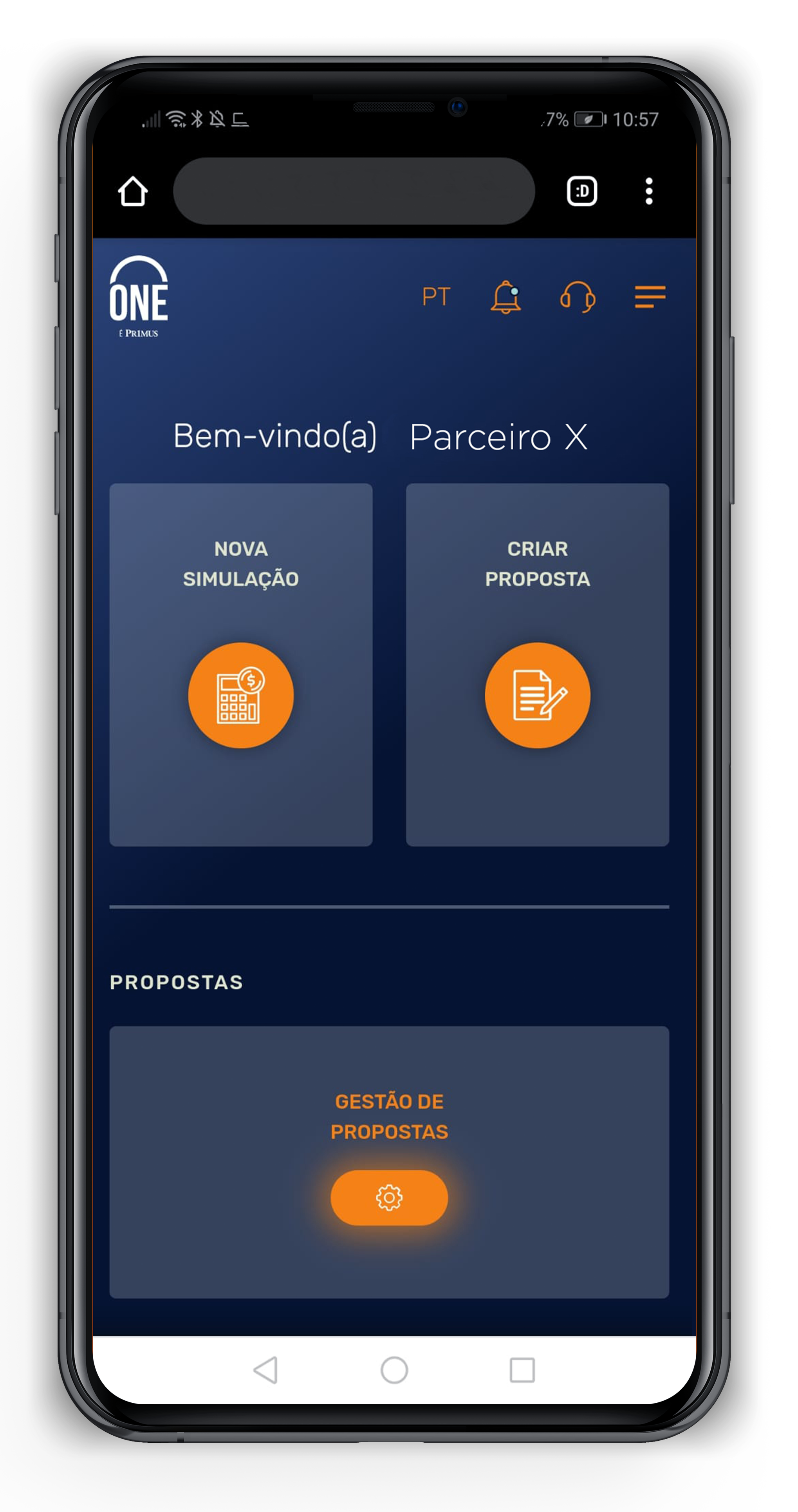Go back with system back button

tap(266, 1370)
